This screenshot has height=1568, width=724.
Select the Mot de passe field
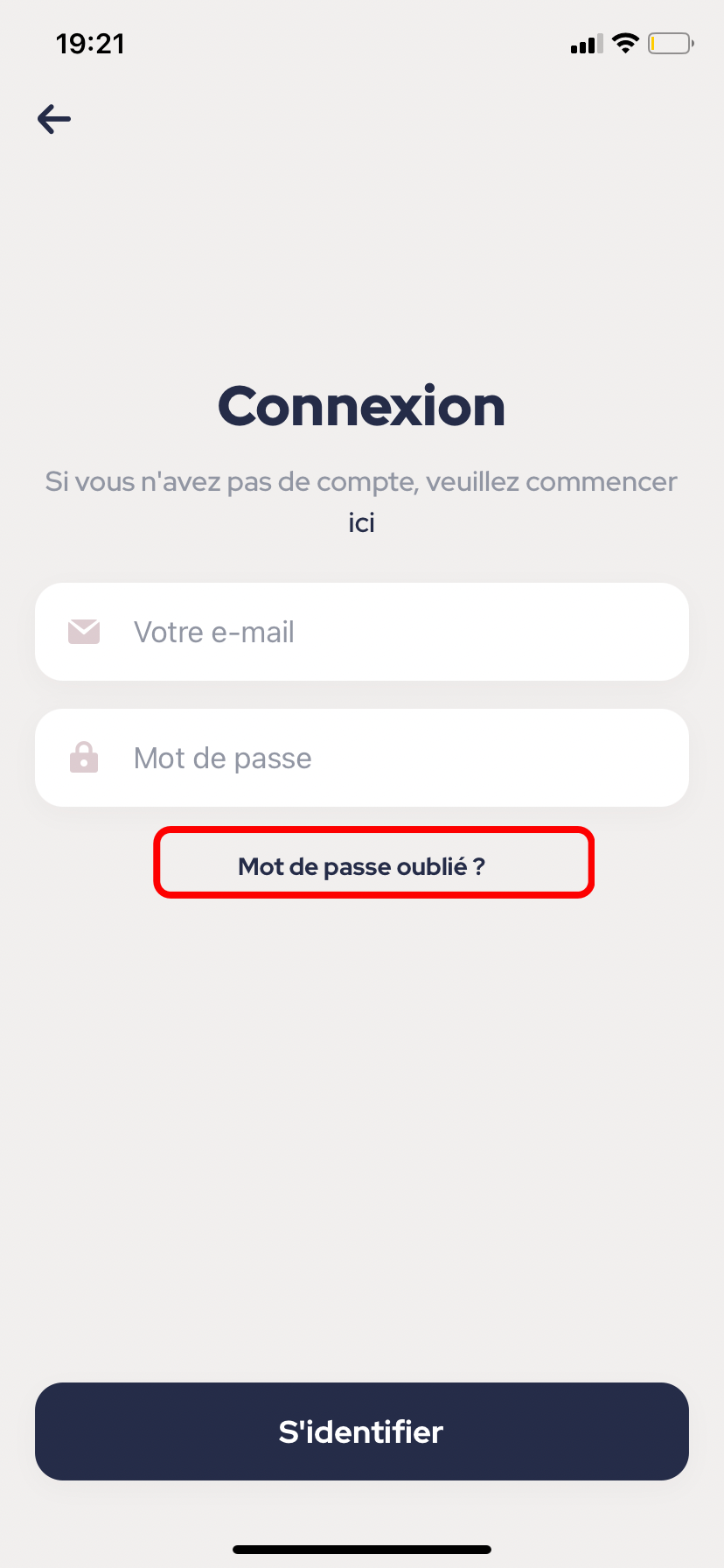pos(362,758)
